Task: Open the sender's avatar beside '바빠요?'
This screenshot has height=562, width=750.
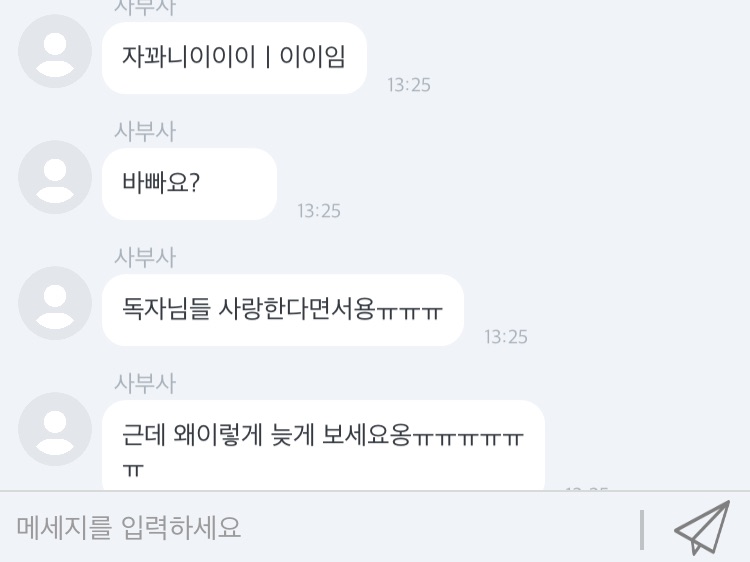Action: [56, 177]
